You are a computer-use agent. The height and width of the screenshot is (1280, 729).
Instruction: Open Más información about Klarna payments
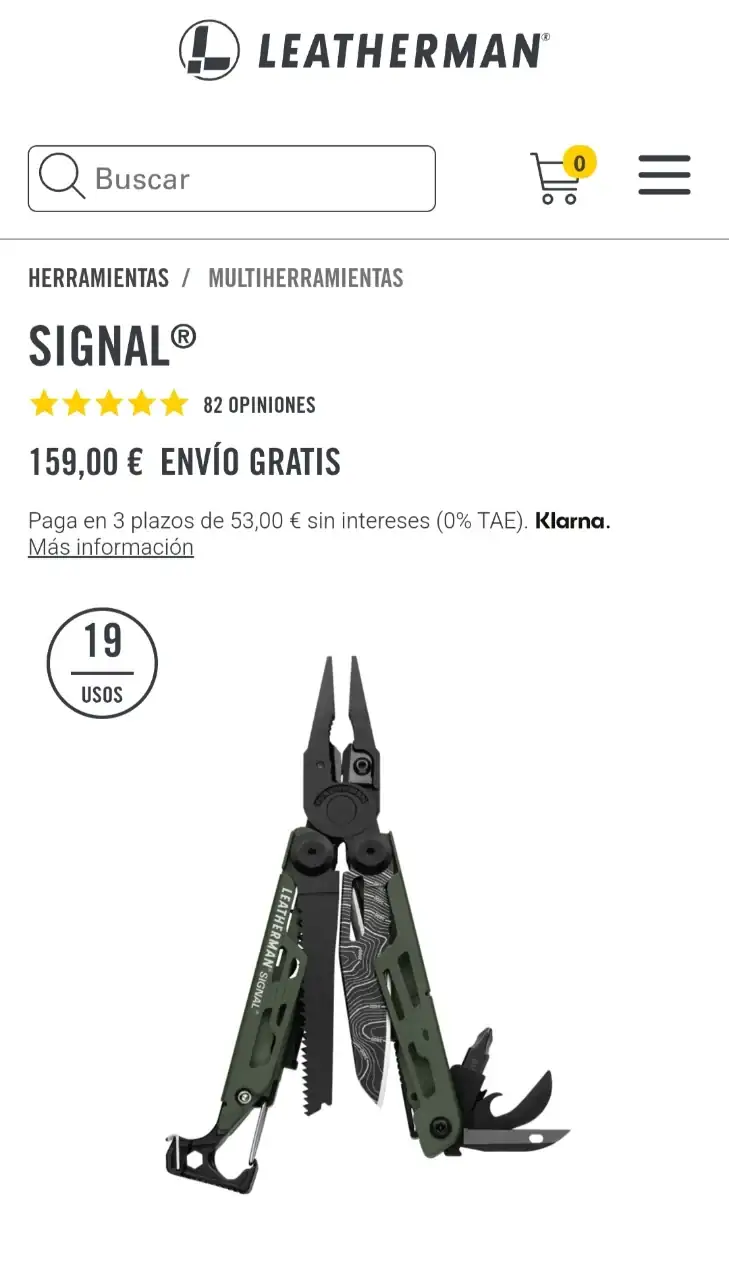[x=110, y=547]
